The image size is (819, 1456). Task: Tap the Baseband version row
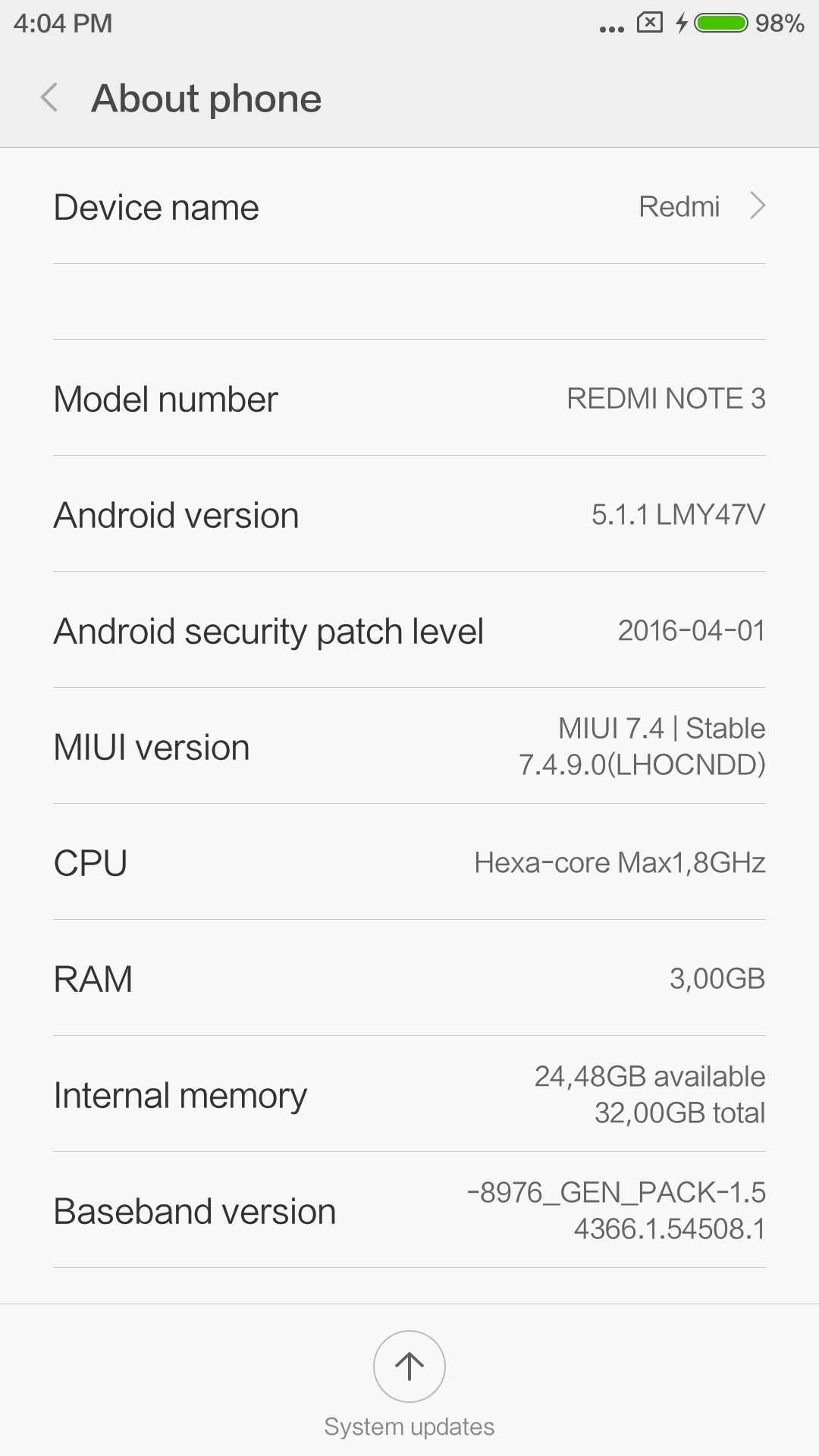409,1211
